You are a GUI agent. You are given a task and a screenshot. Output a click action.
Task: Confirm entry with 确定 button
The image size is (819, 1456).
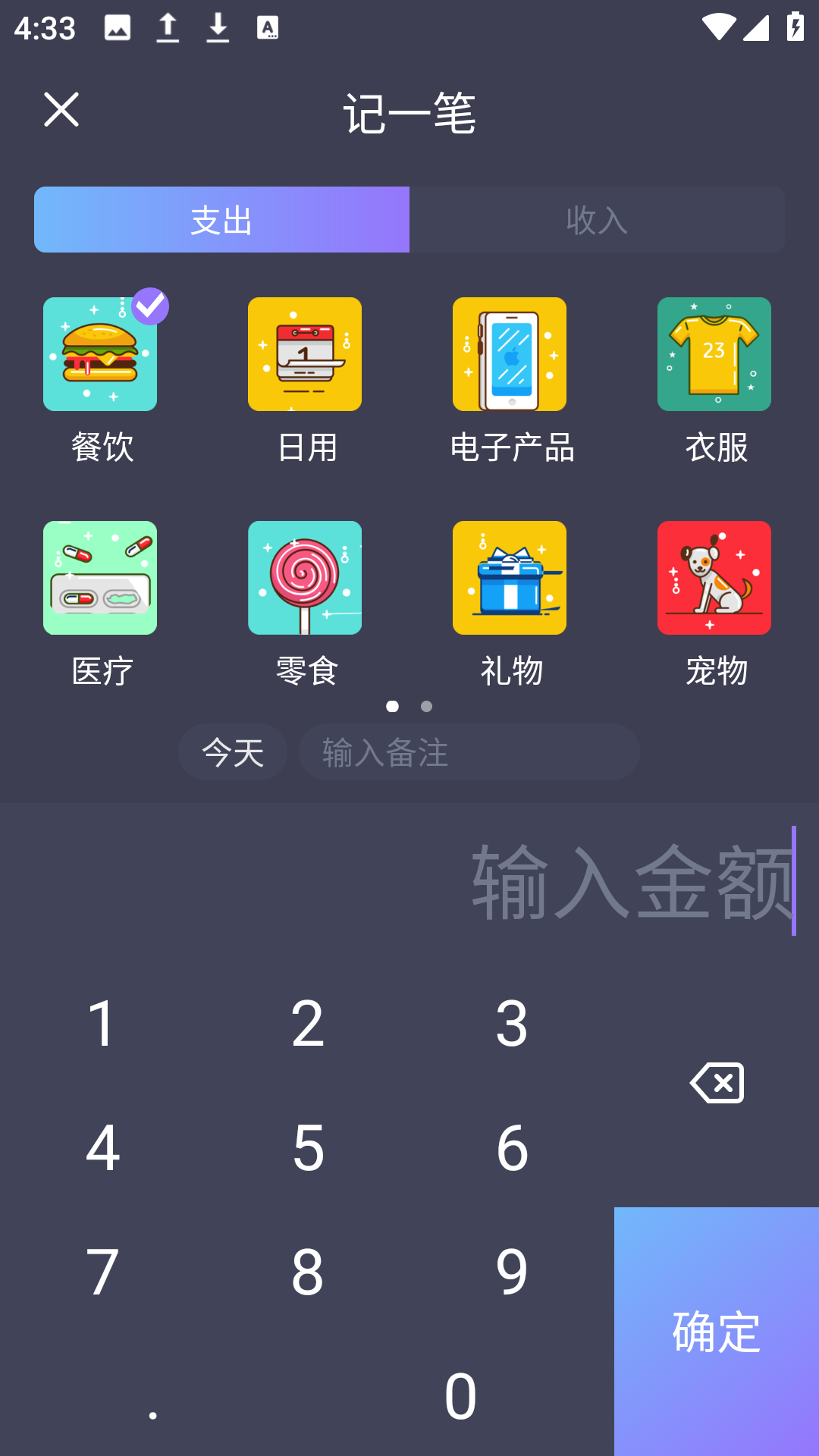(x=717, y=1332)
